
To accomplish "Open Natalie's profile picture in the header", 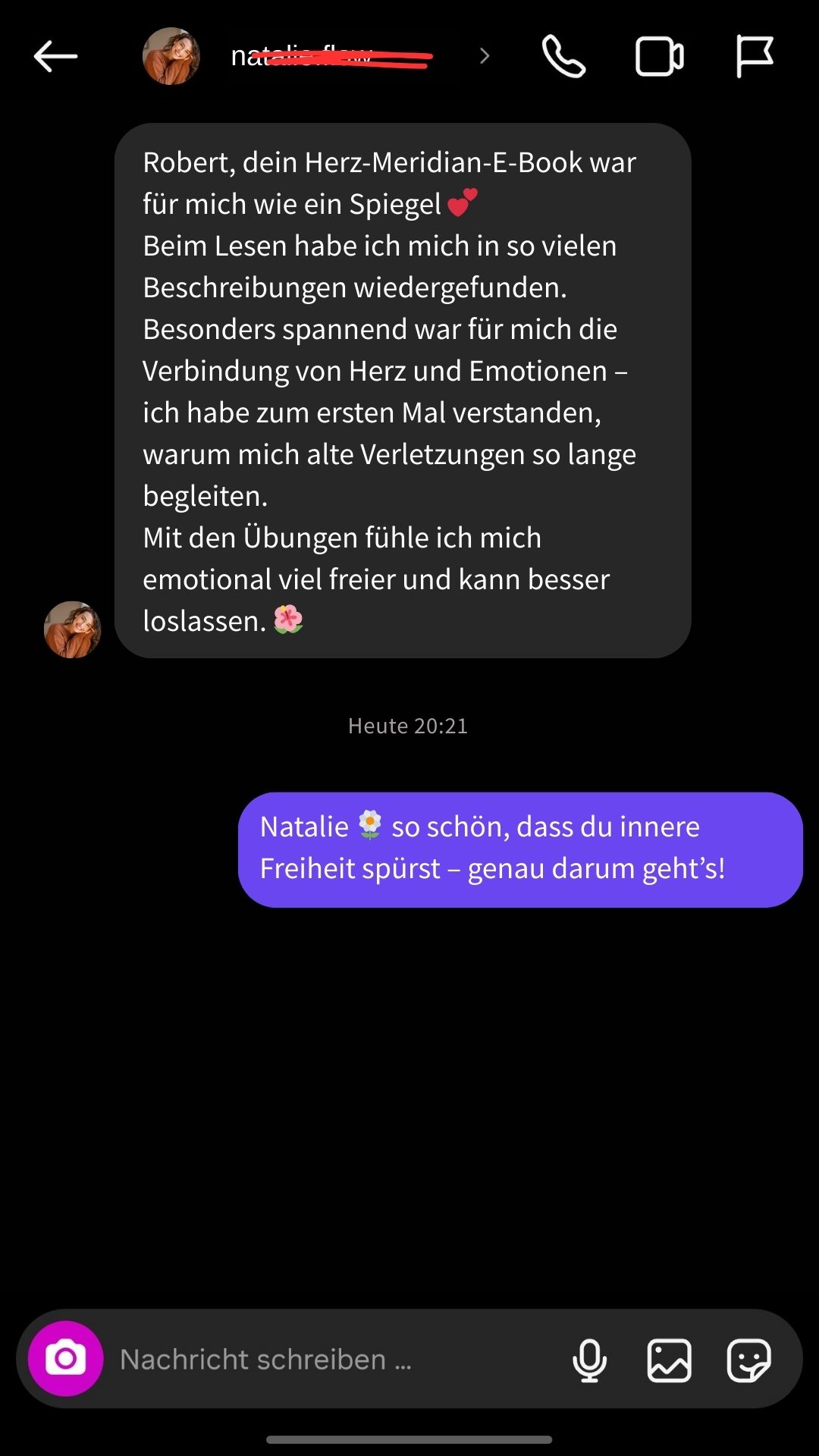I will click(x=171, y=56).
